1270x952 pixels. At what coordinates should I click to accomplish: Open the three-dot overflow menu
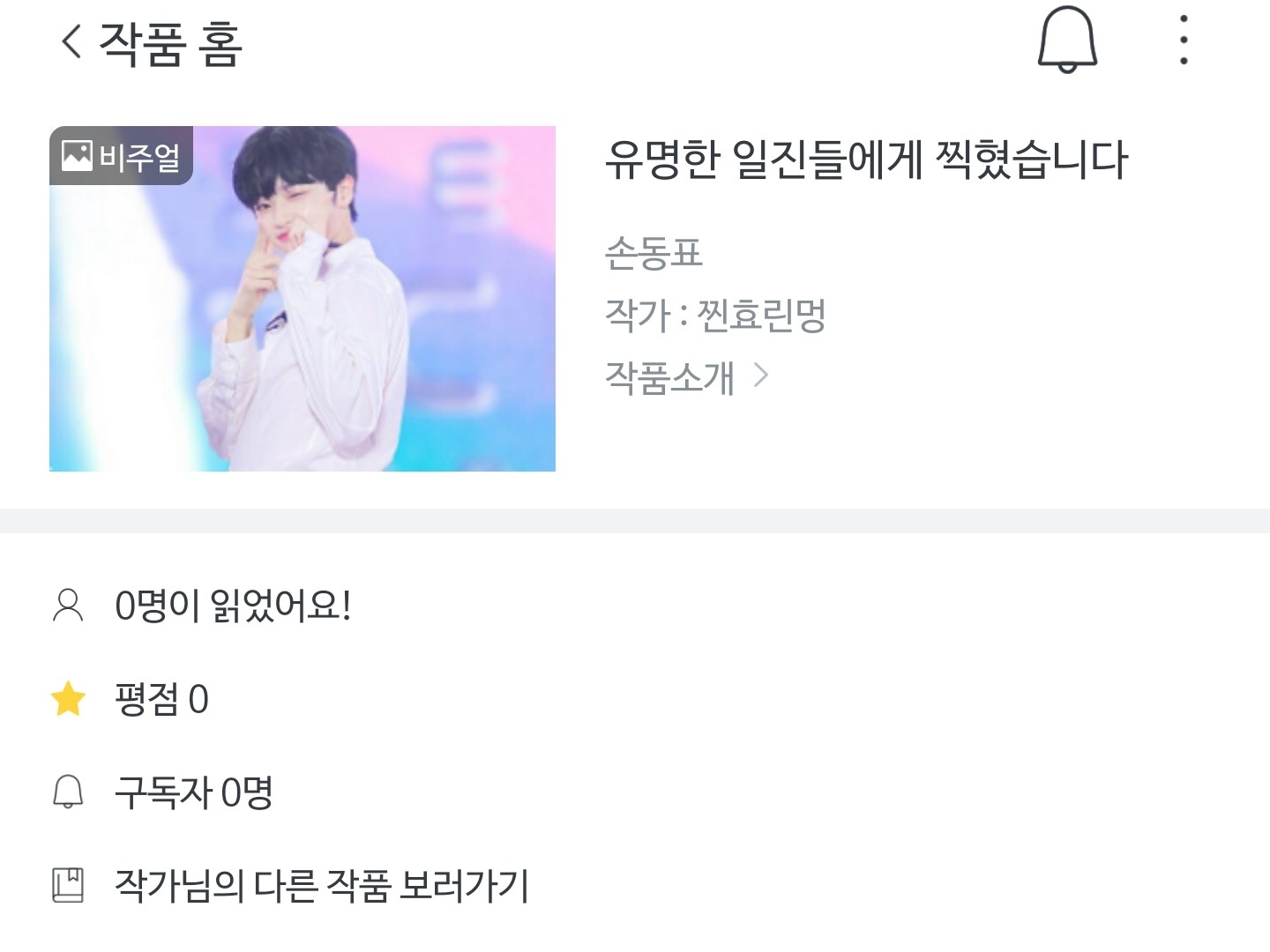[x=1184, y=41]
